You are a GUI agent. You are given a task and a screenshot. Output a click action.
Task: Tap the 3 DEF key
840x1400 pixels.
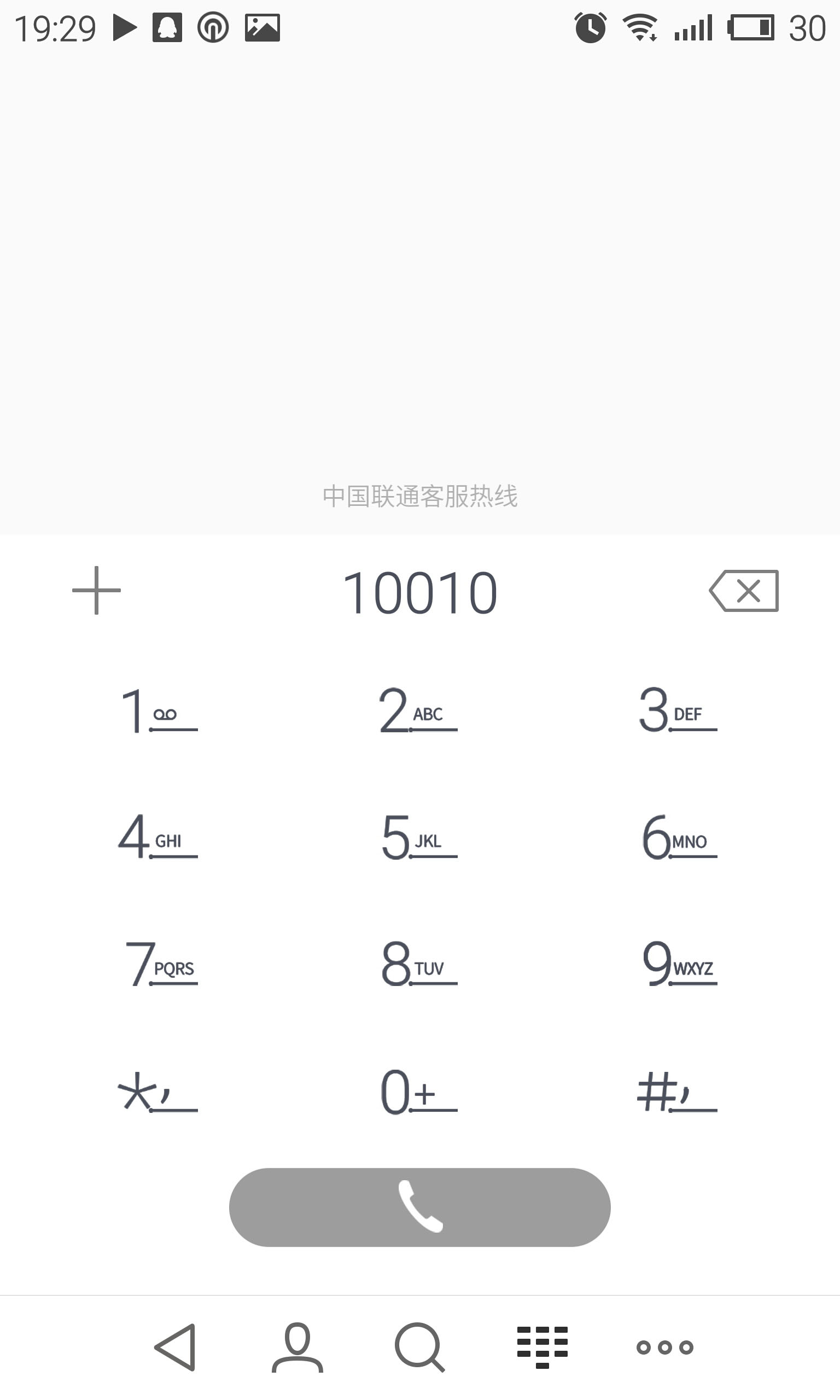point(678,711)
